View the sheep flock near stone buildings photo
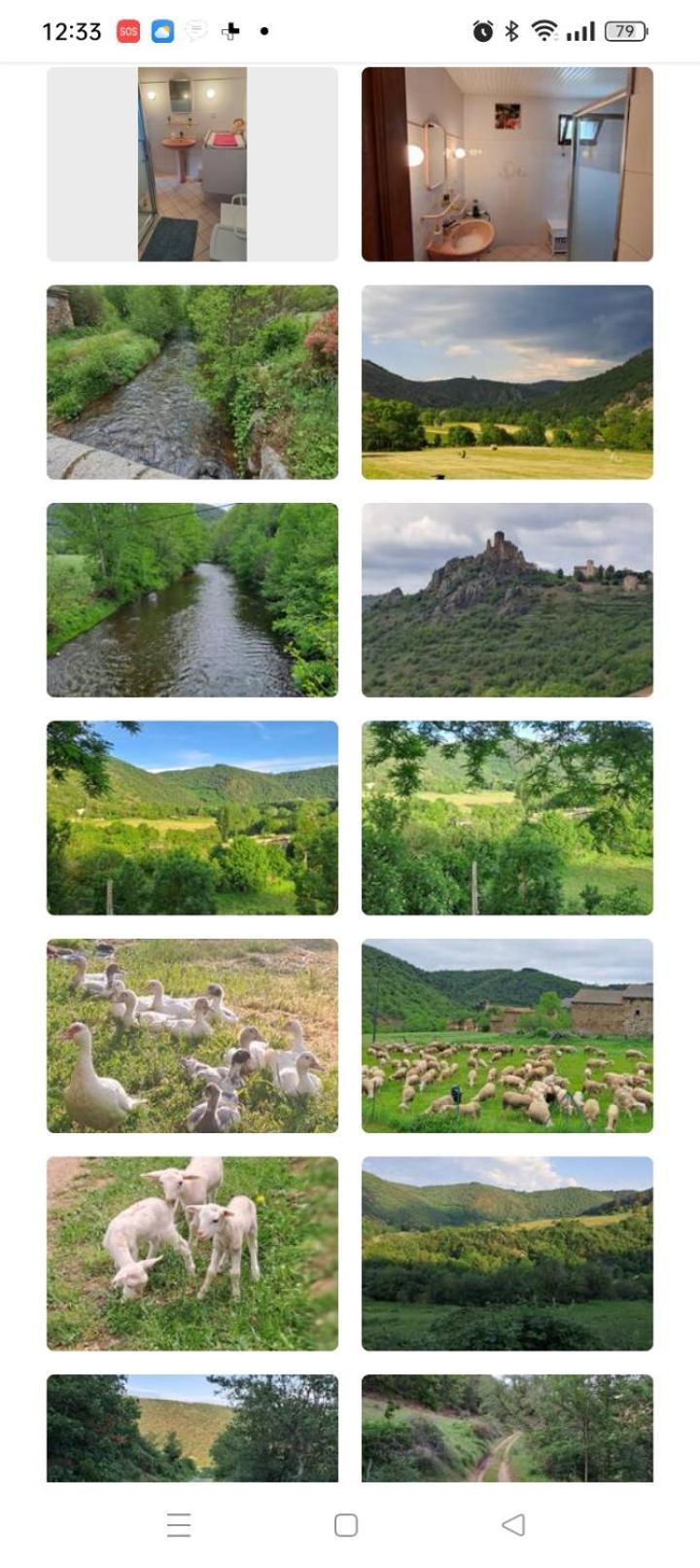Viewport: 700px width, 1568px height. [507, 1035]
